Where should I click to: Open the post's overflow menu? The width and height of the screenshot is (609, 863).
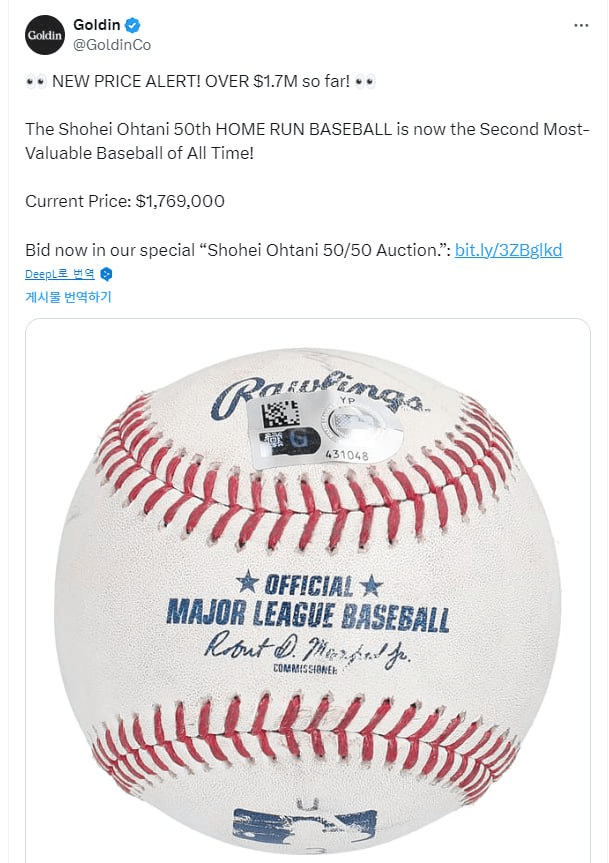581,25
